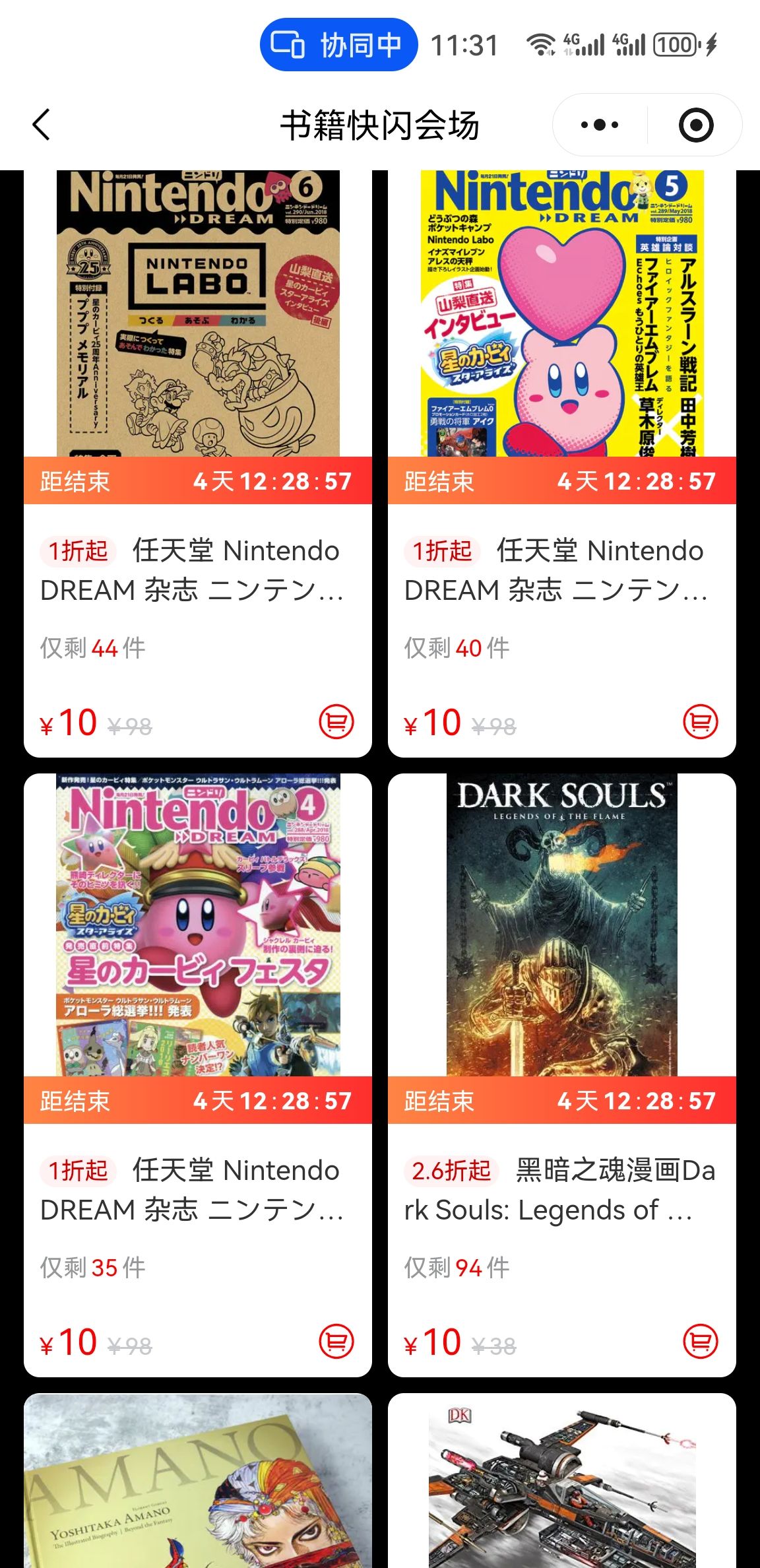Open the mini program three-dot menu
Screen dimensions: 760x1568
click(600, 125)
